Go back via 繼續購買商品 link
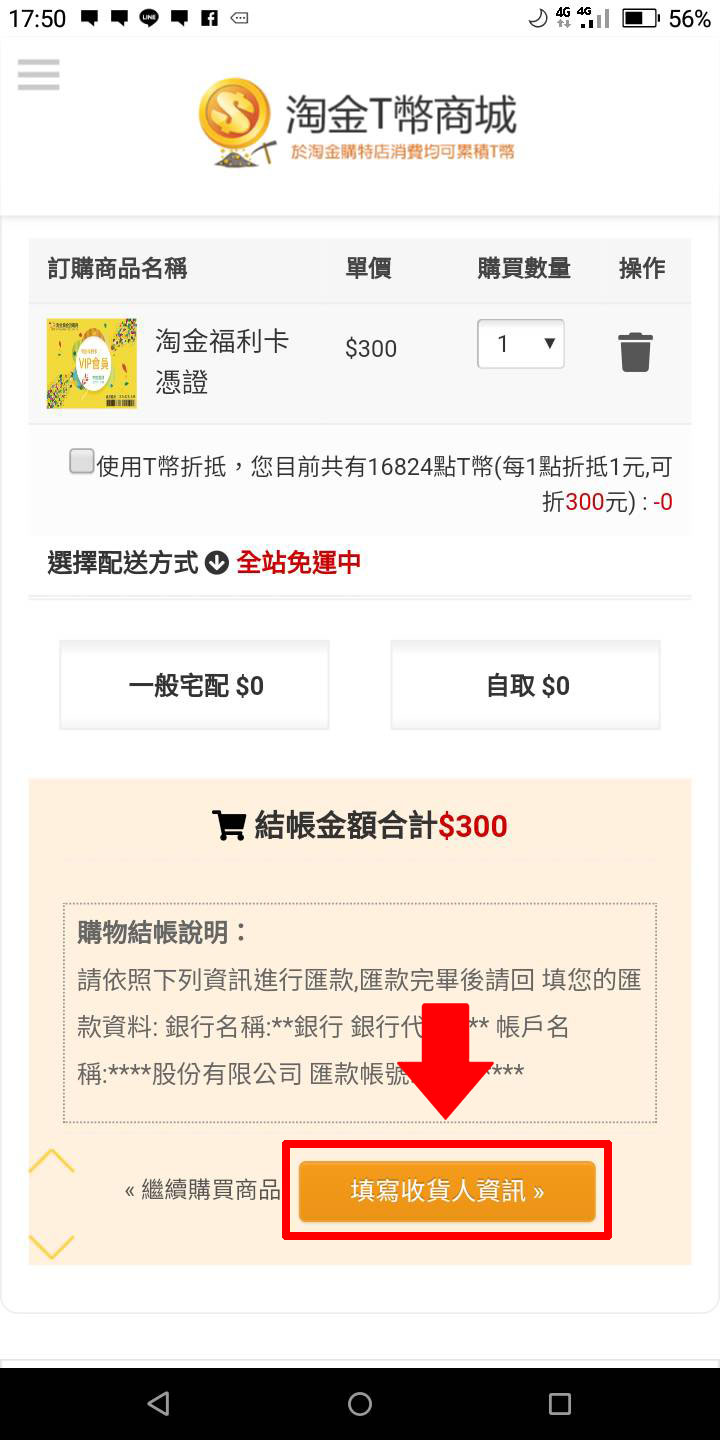Screen dimensions: 720x1440 pos(203,1190)
